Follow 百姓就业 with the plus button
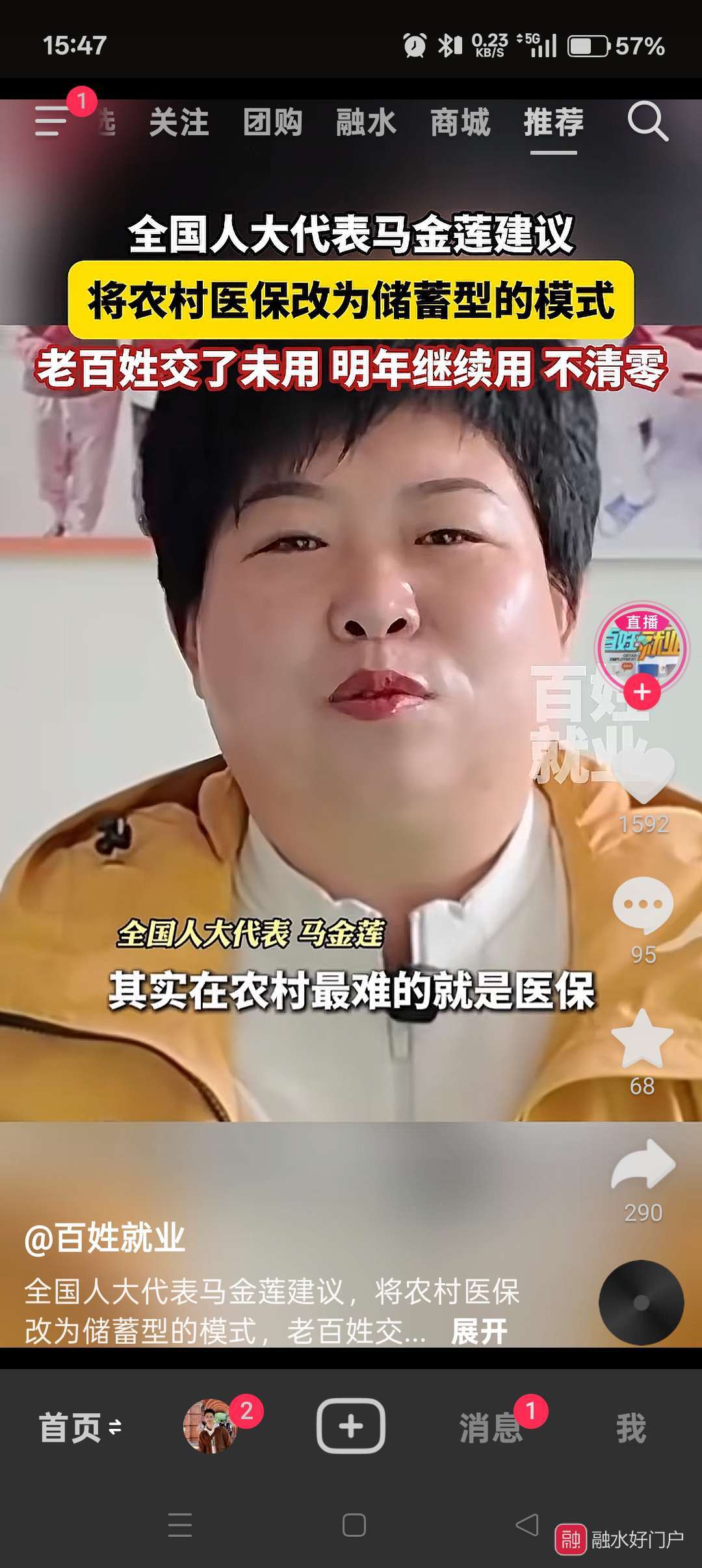The image size is (702, 1568). pyautogui.click(x=642, y=692)
